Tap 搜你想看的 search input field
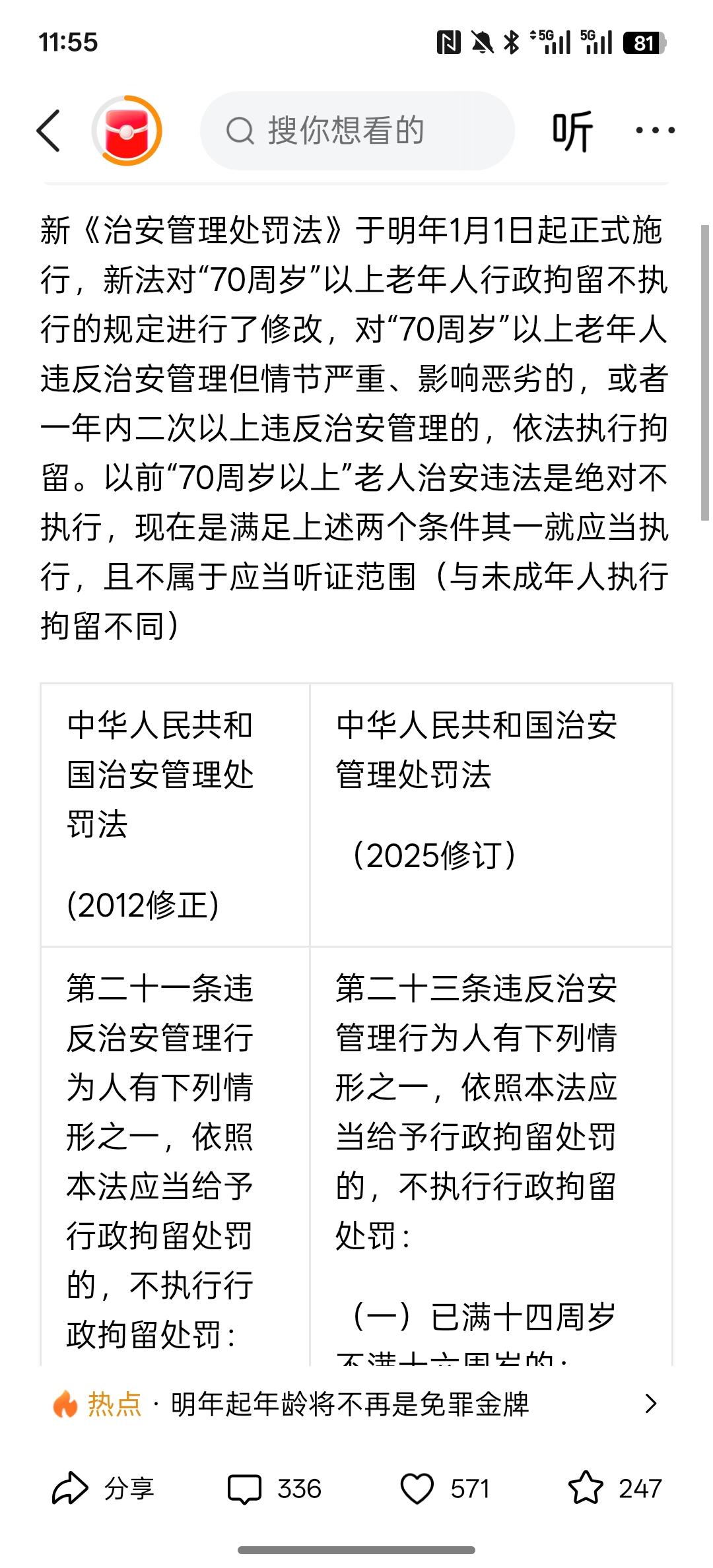 (343, 130)
